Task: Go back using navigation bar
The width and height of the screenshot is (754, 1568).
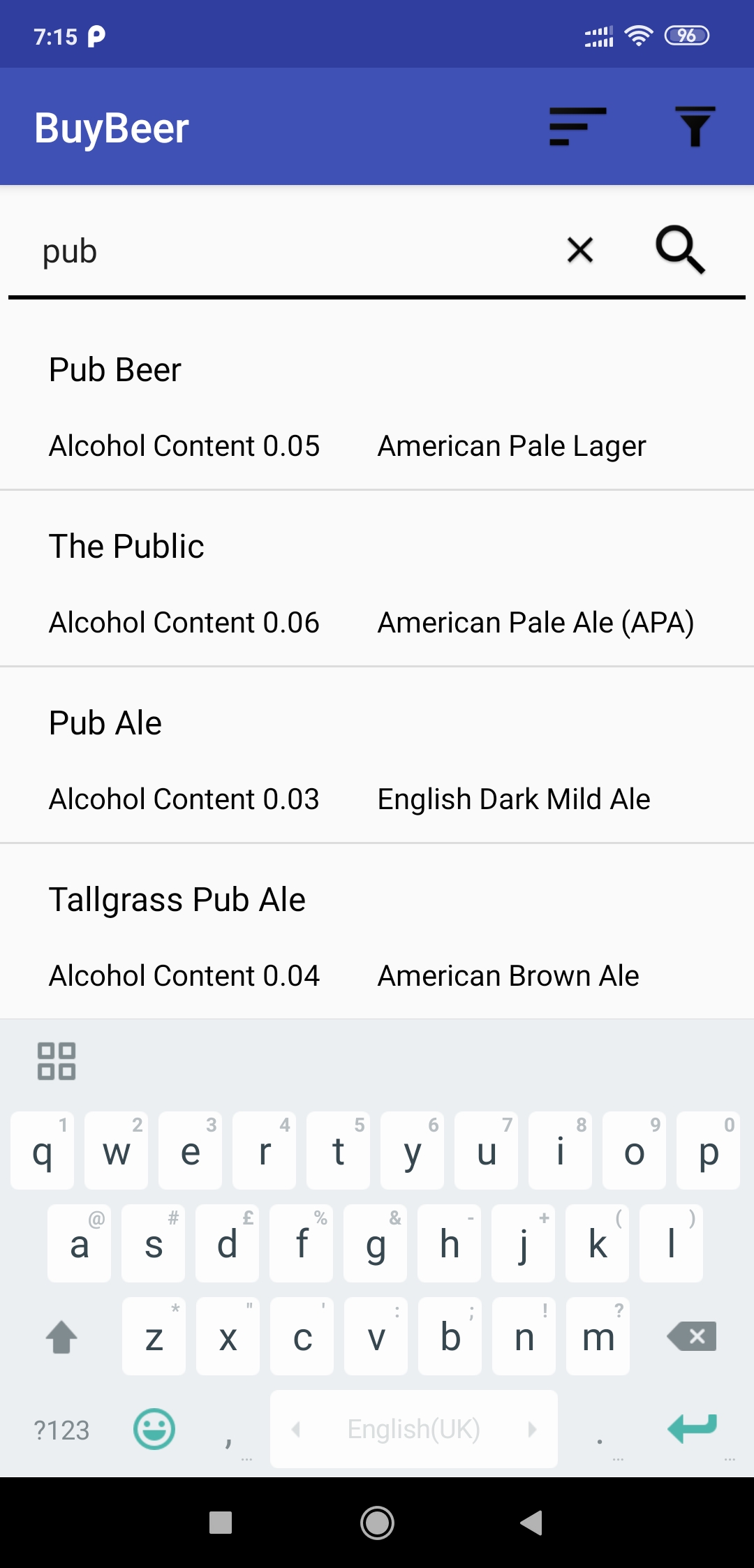Action: point(532,1523)
